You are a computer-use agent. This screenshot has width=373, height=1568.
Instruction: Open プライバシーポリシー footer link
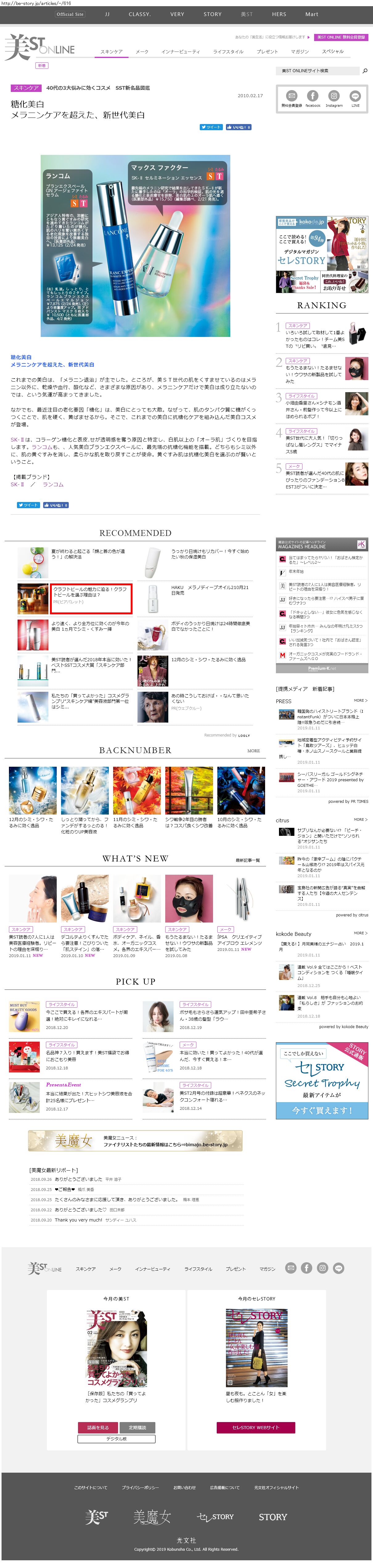140,1488
